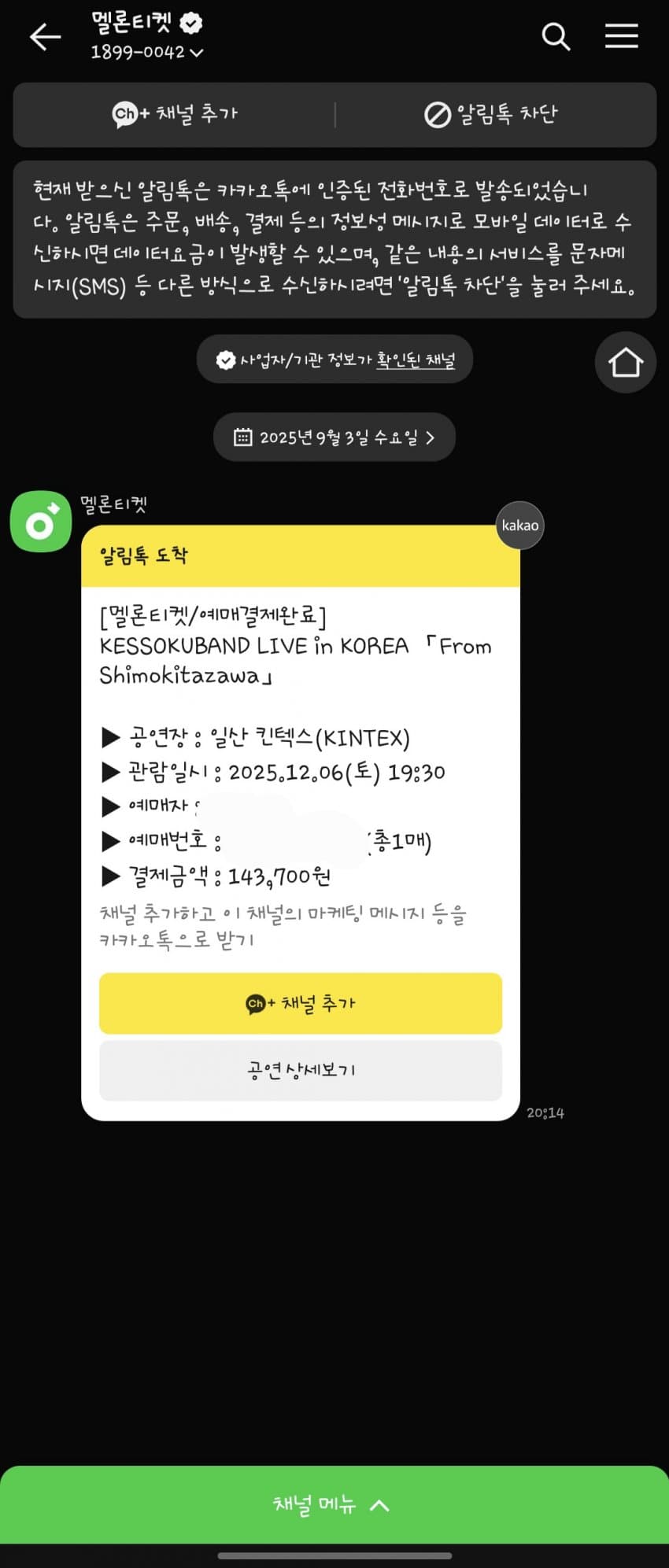Tap the yellow 채널 추가 button
This screenshot has height=1568, width=669.
[x=301, y=1003]
